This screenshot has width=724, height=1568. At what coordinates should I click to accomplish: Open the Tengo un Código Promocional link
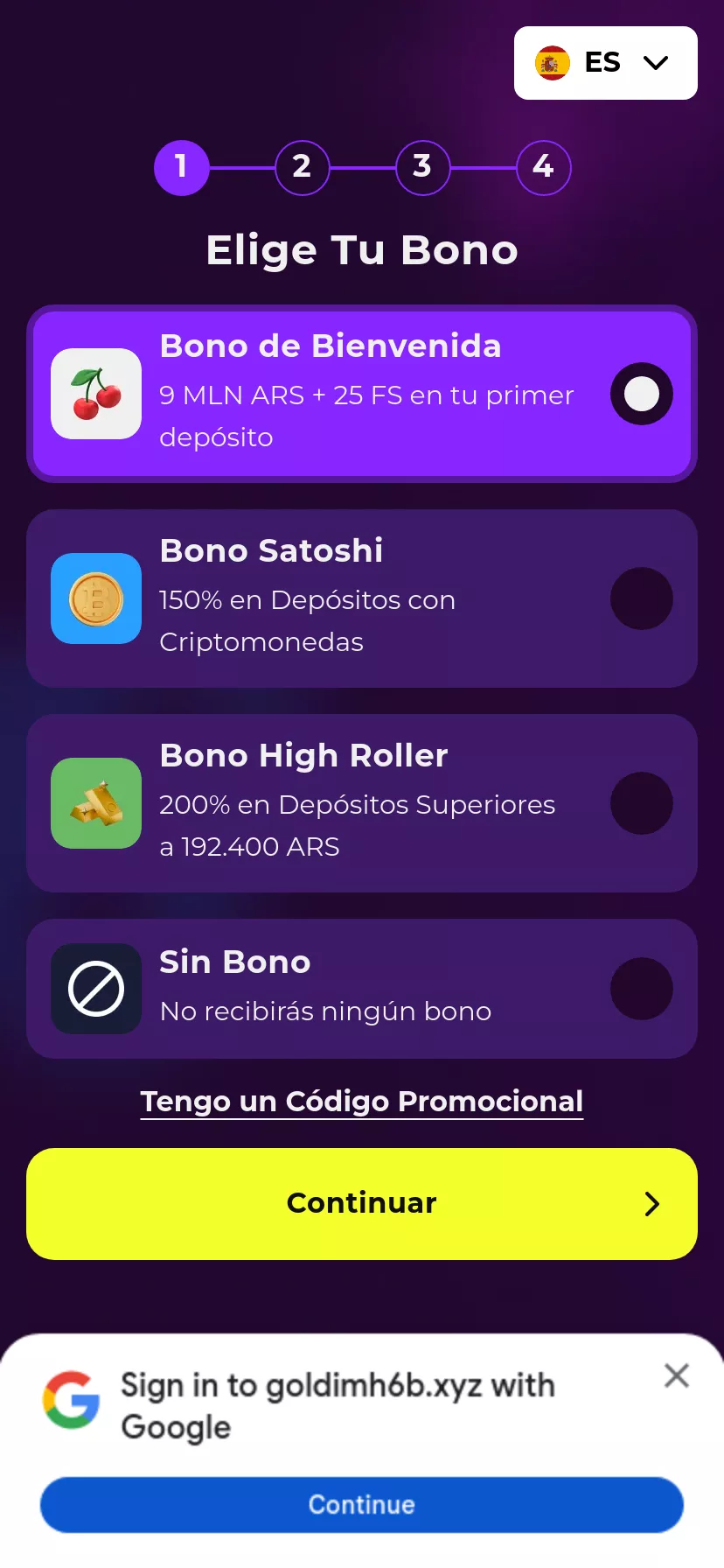click(362, 1102)
